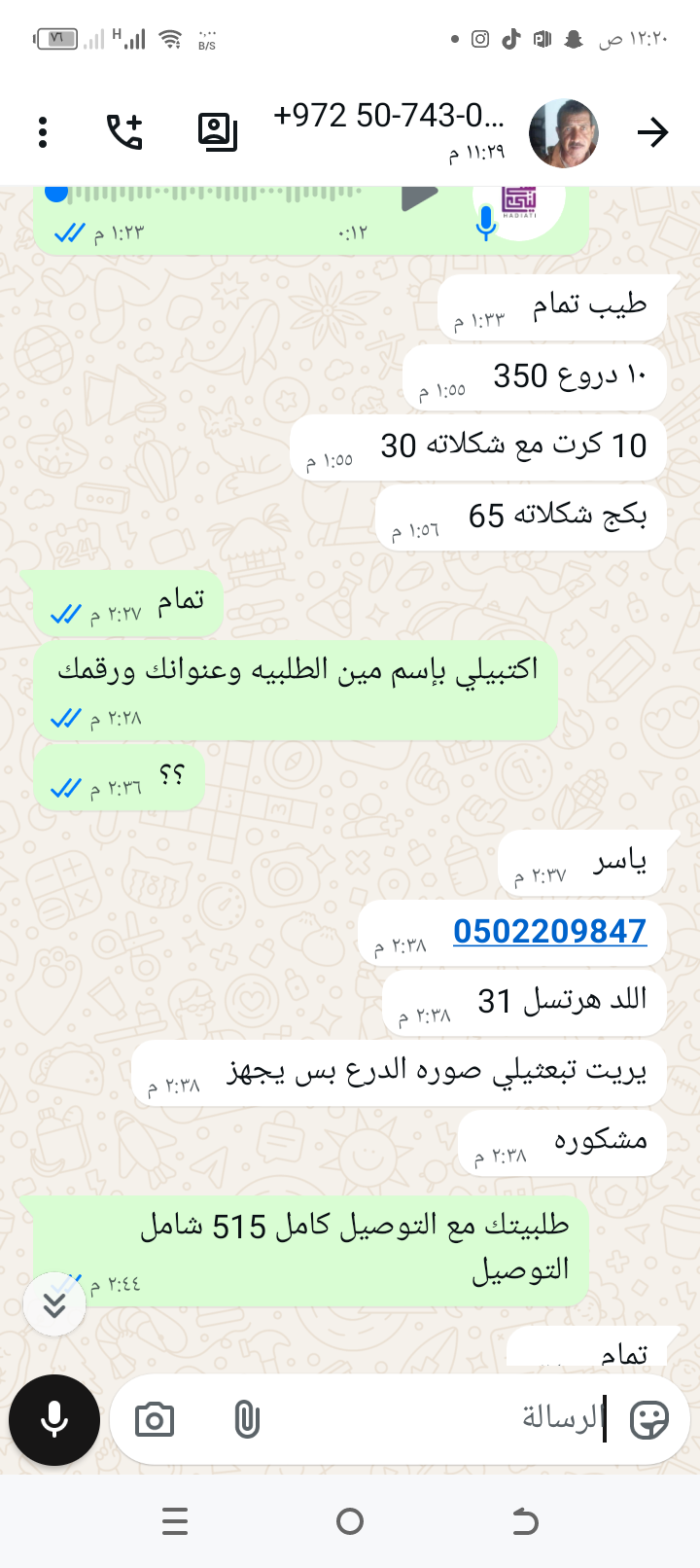Open the system recent apps button
This screenshot has width=700, height=1568.
[x=175, y=1521]
